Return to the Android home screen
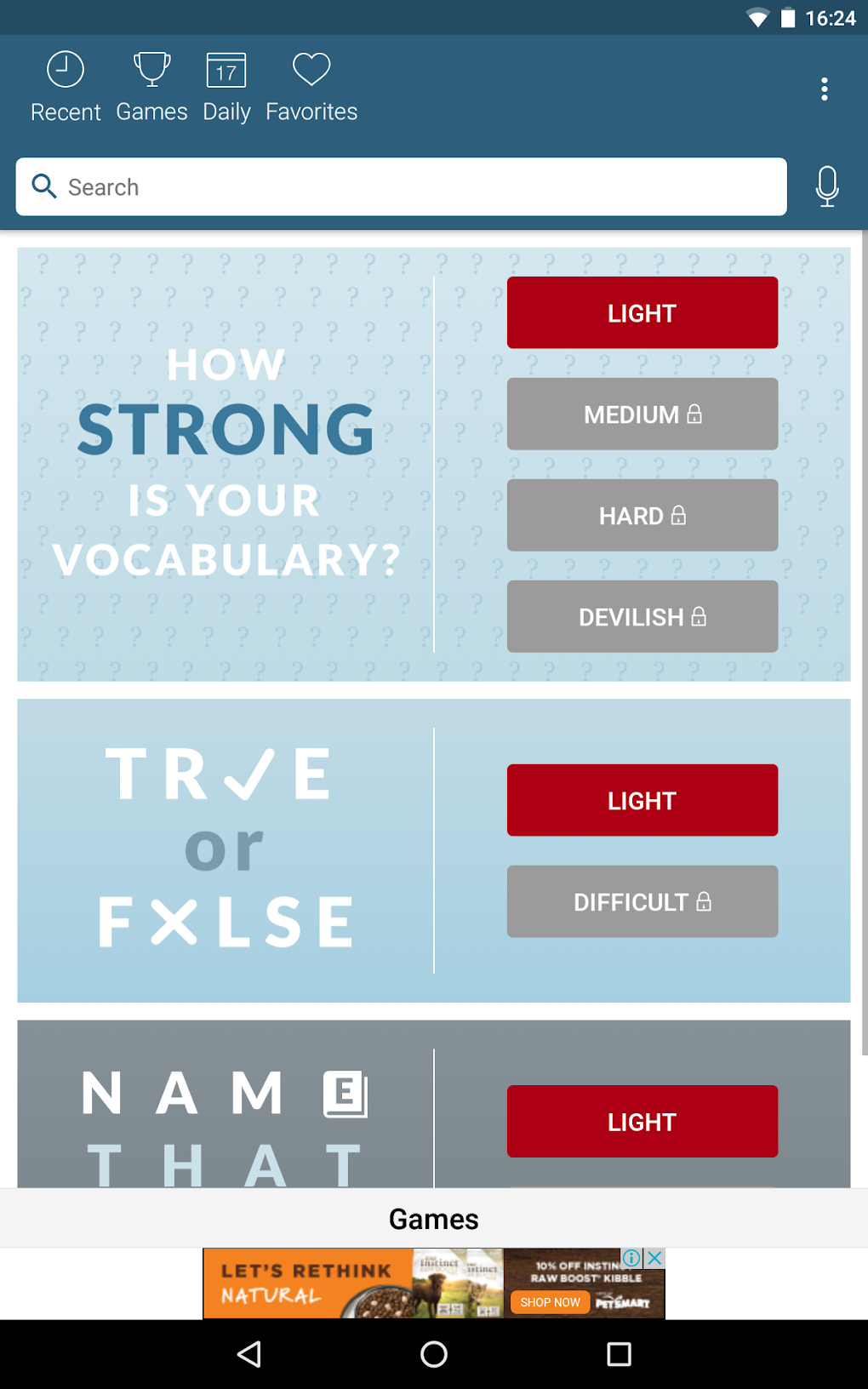The image size is (868, 1389). [434, 1354]
